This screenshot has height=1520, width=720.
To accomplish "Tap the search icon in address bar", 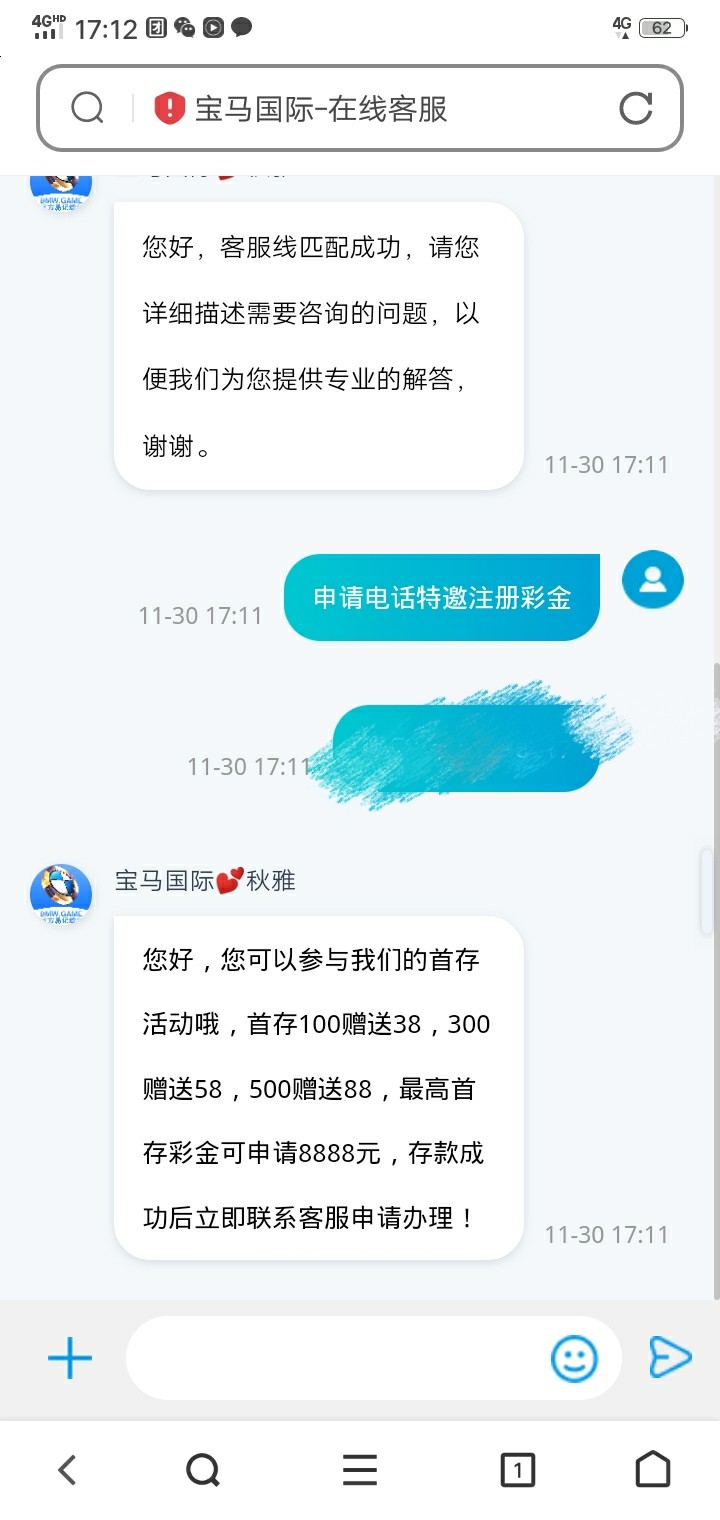I will (x=88, y=108).
